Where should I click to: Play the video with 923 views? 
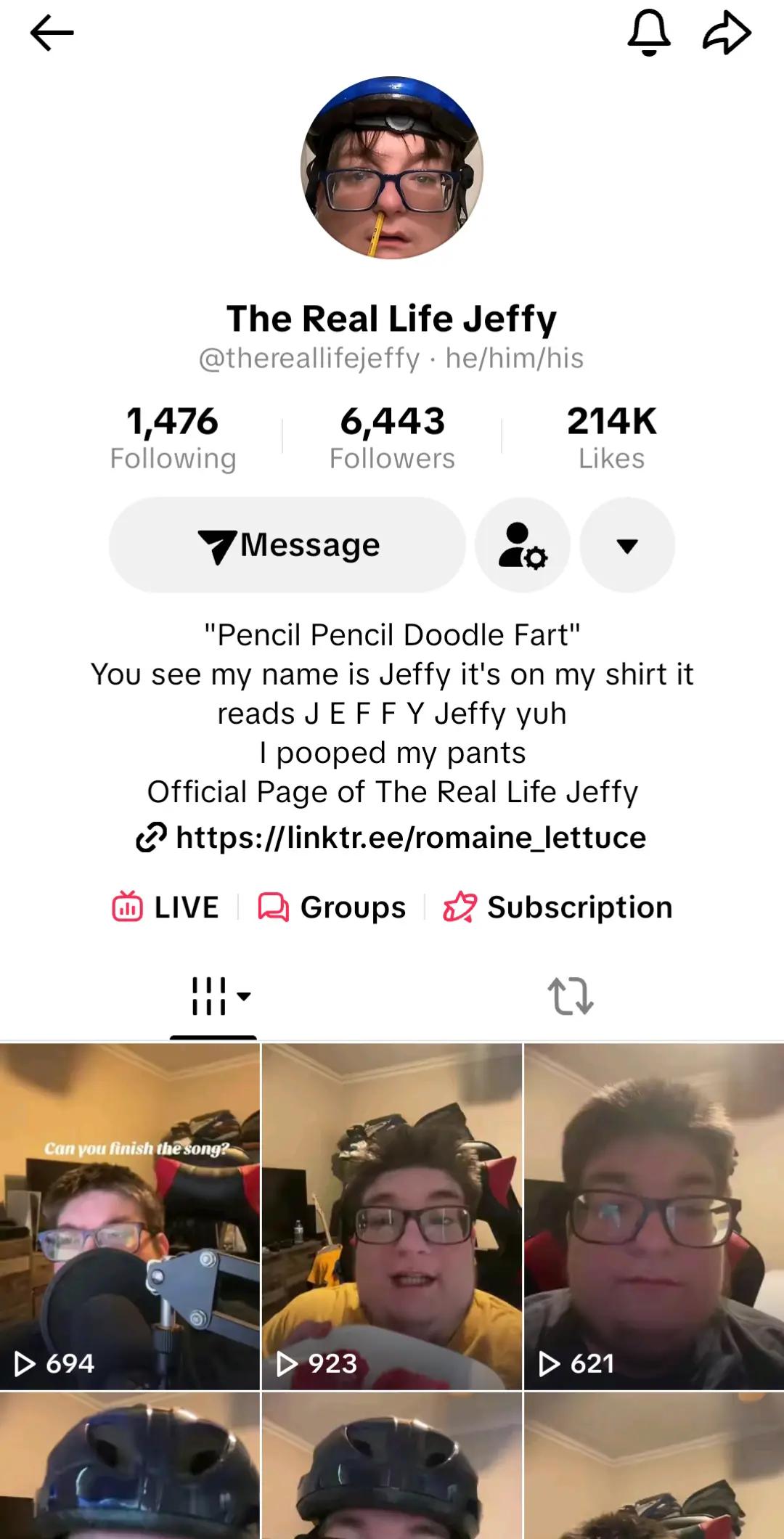pyautogui.click(x=392, y=1217)
